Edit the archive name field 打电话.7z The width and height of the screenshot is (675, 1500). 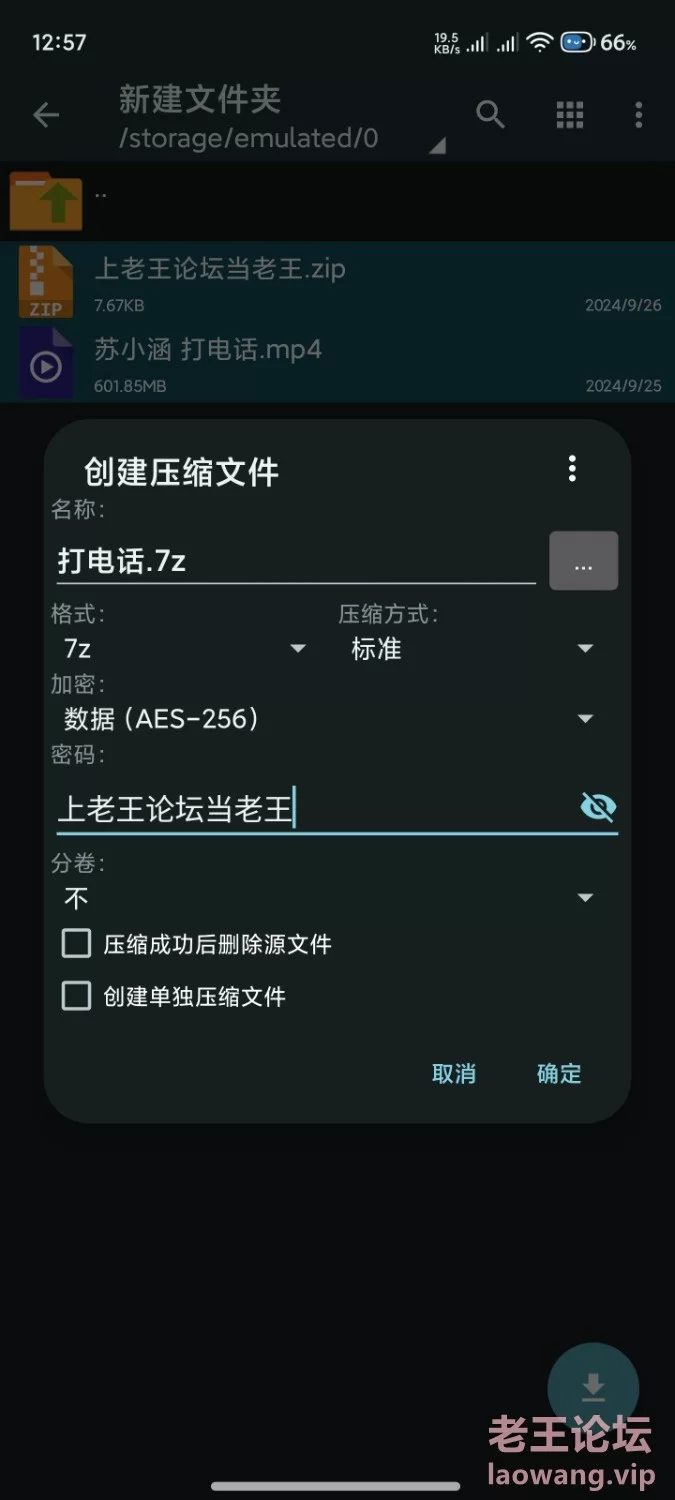coord(296,560)
